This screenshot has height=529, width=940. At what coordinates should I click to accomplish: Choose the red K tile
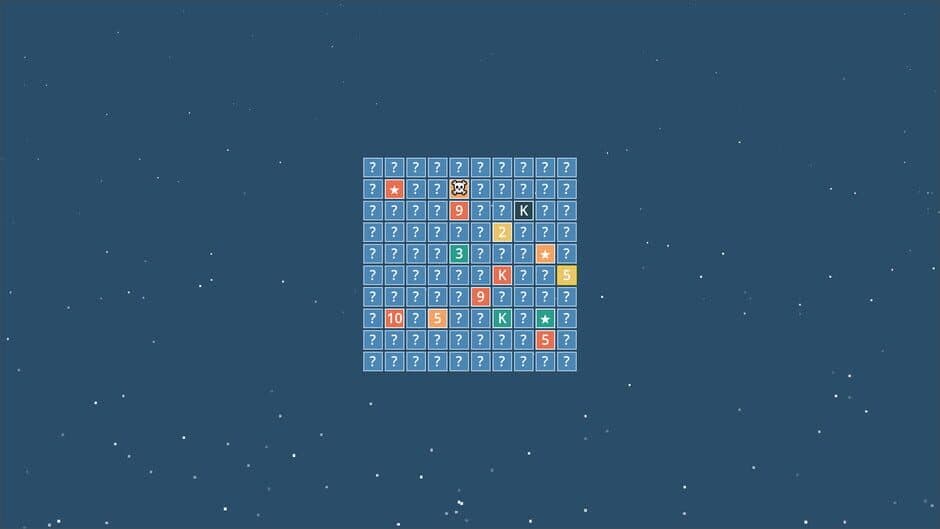pos(502,275)
